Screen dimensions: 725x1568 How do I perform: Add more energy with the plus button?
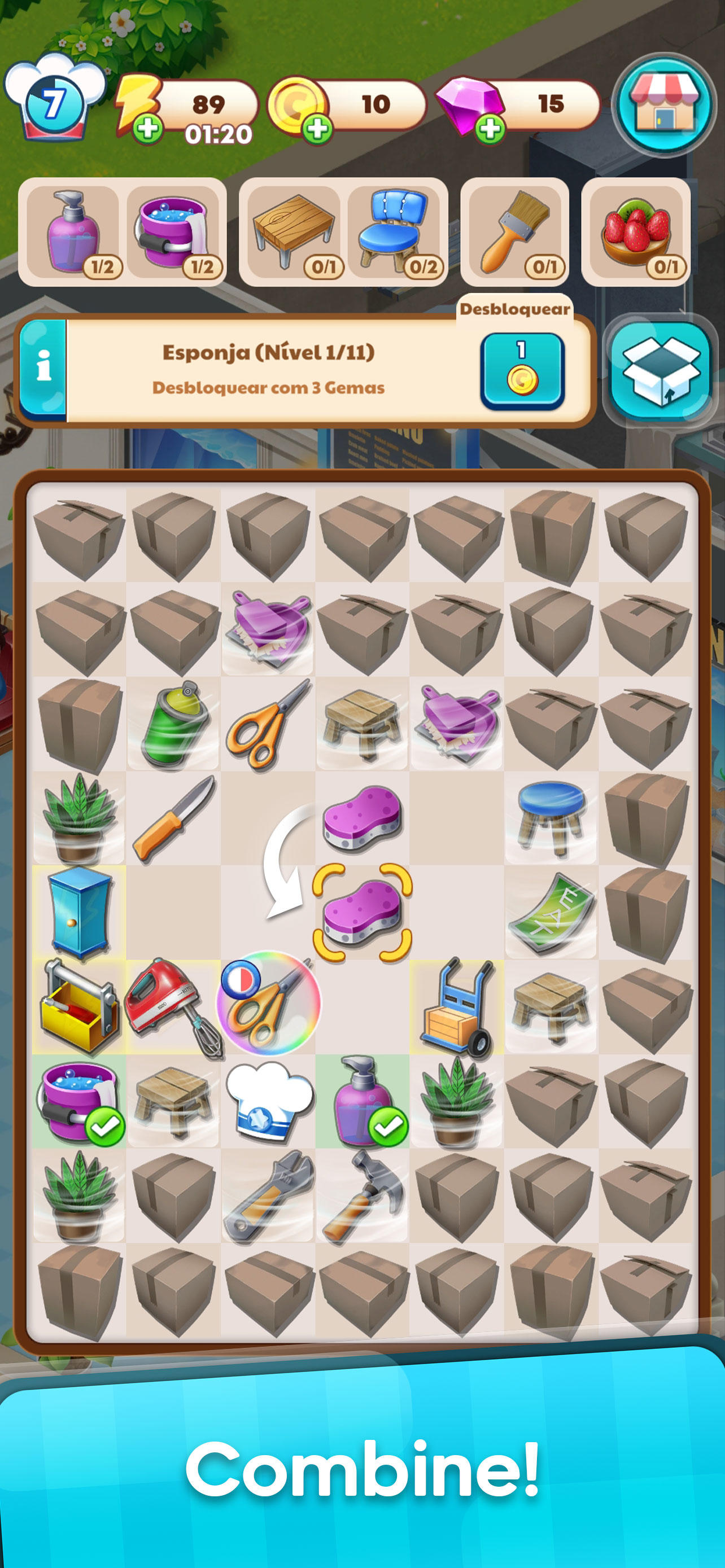click(x=147, y=129)
